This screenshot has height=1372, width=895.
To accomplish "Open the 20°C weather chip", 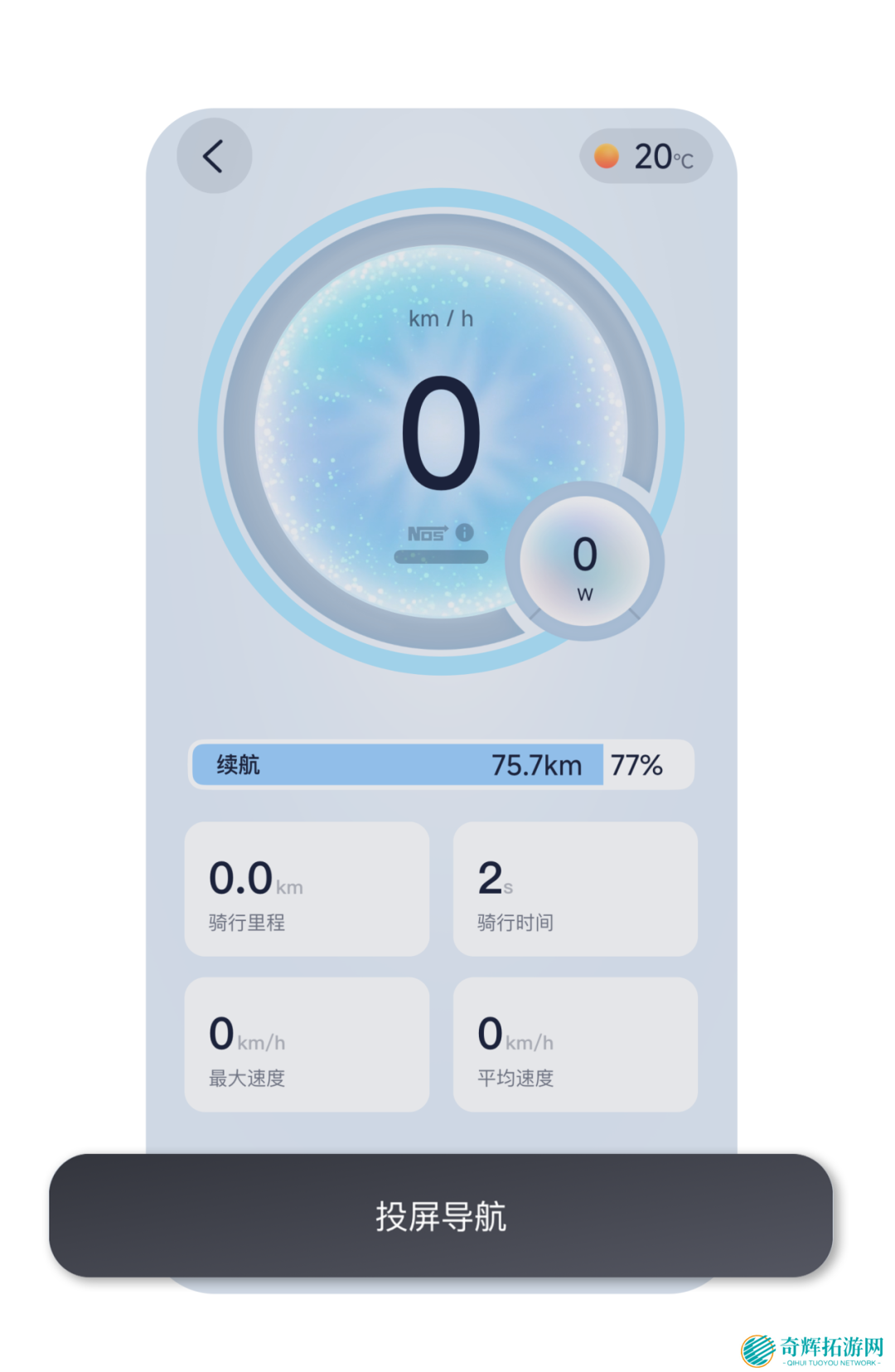I will (x=646, y=156).
